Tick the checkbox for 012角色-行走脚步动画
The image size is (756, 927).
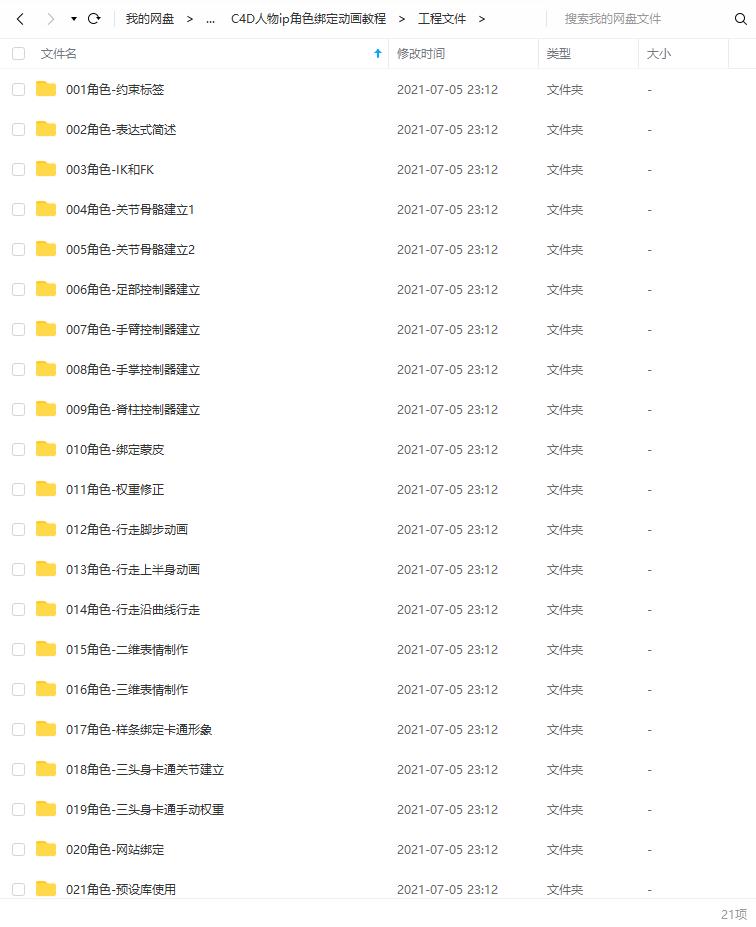pyautogui.click(x=18, y=530)
